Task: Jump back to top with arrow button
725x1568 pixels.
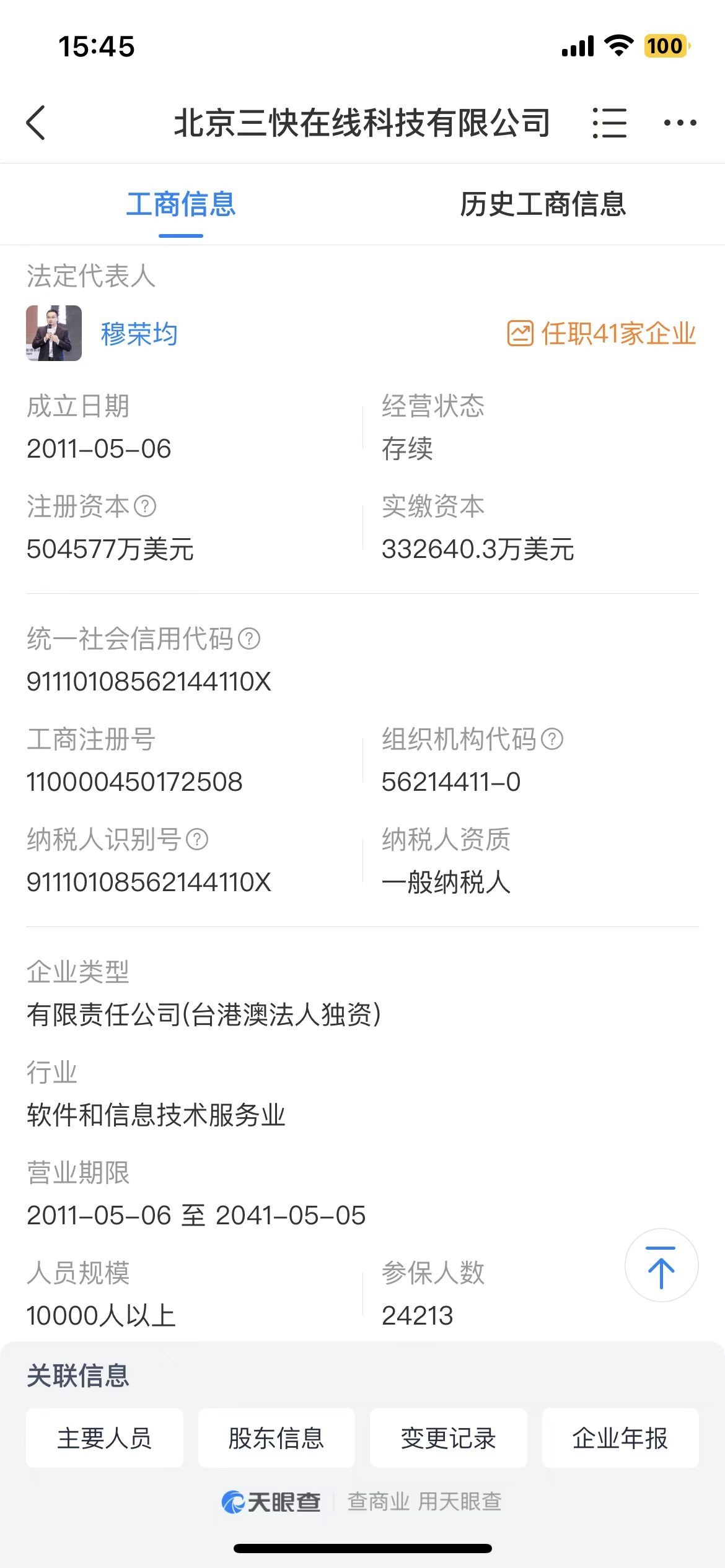Action: click(661, 1266)
